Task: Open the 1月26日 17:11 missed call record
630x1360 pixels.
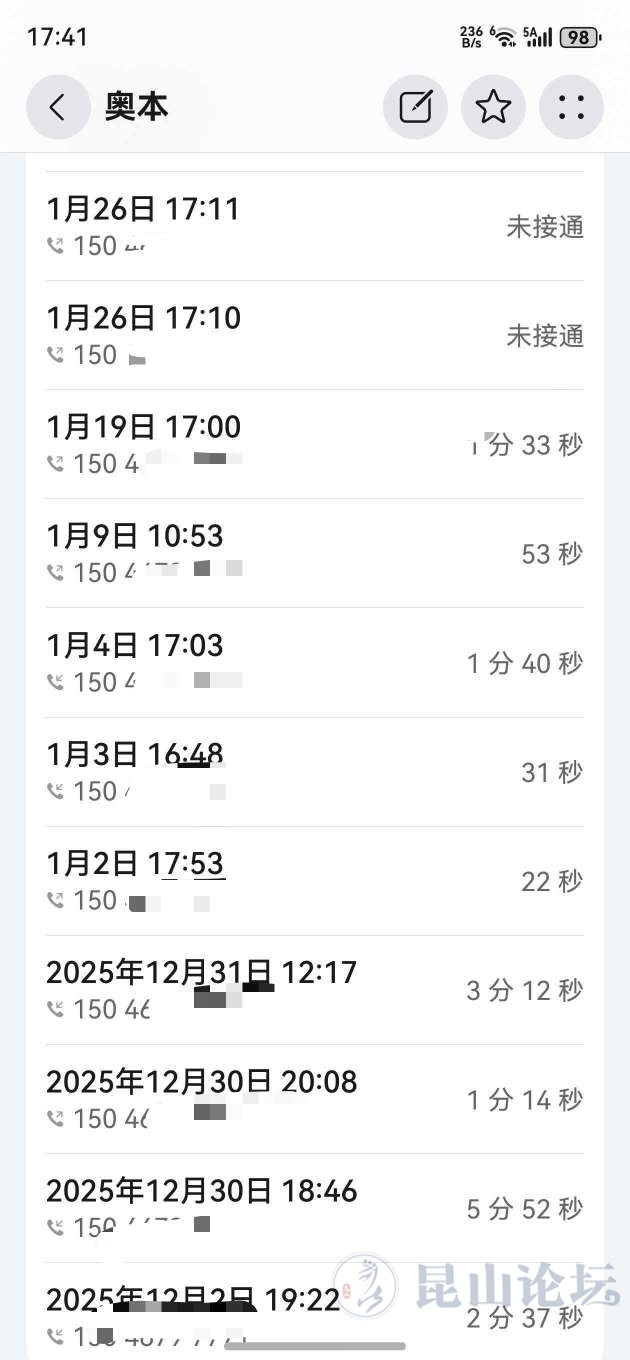Action: tap(314, 226)
